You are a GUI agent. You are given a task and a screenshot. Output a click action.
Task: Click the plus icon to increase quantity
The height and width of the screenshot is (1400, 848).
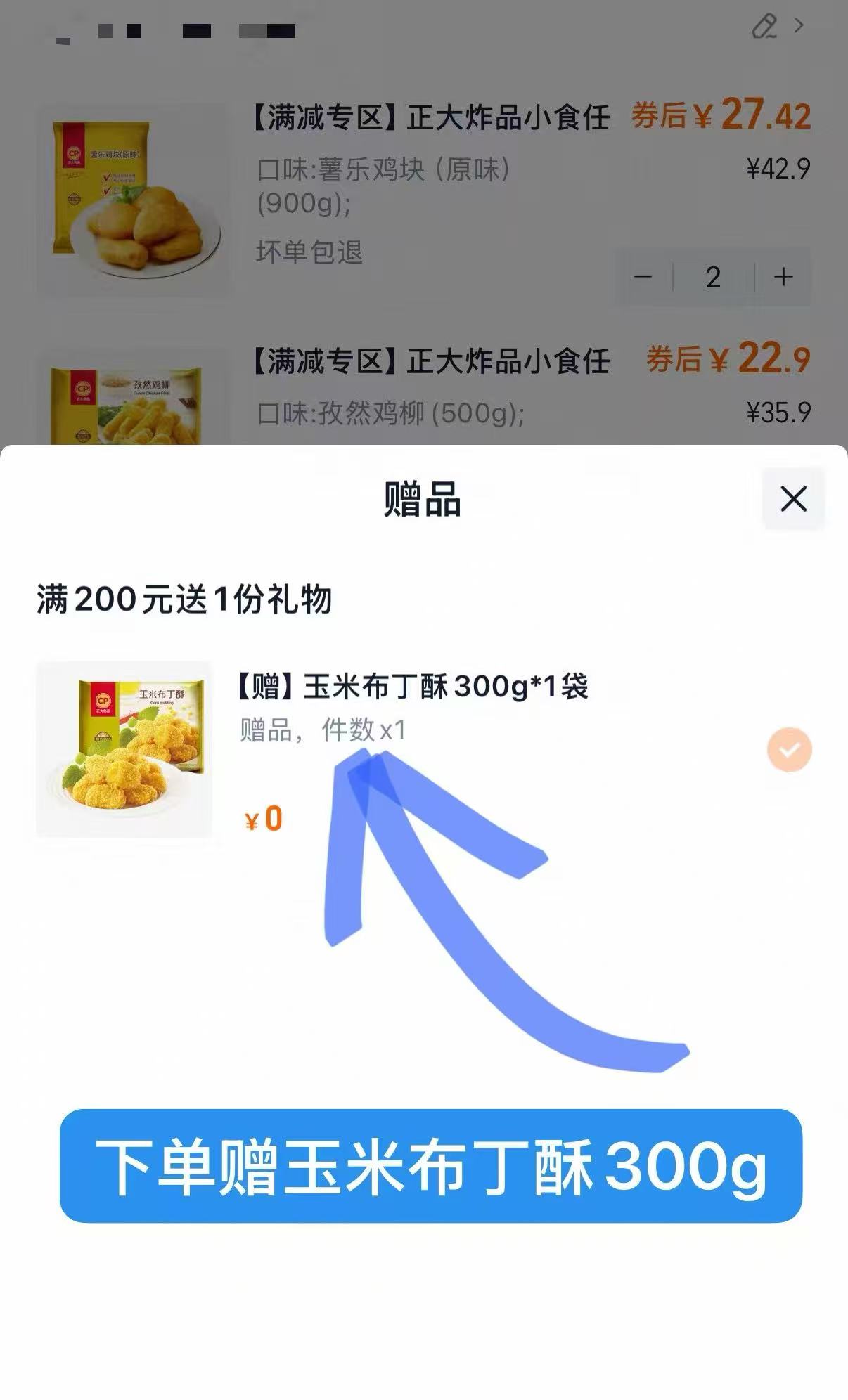tap(783, 278)
